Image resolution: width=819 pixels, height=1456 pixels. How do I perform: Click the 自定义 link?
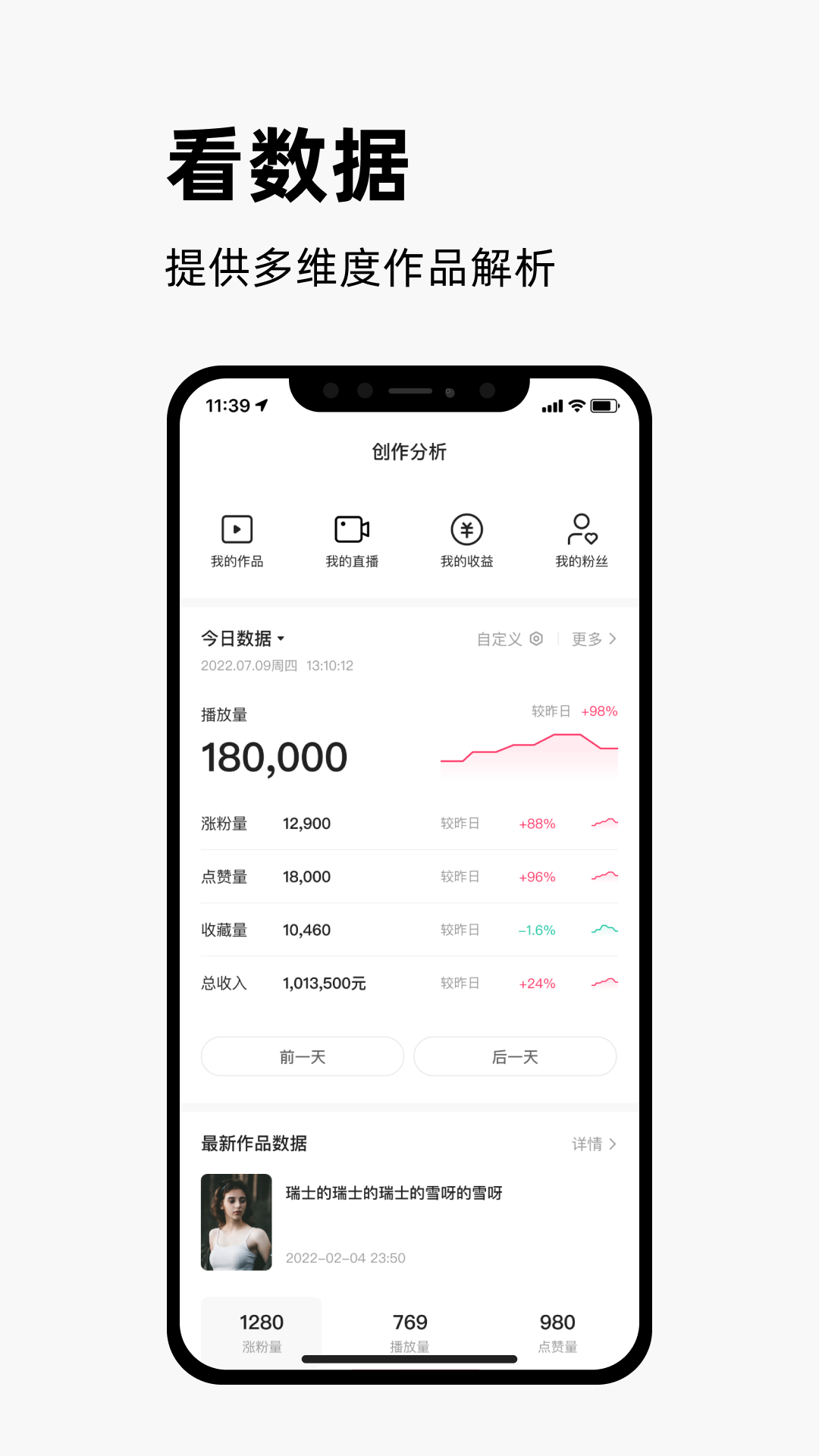(498, 639)
